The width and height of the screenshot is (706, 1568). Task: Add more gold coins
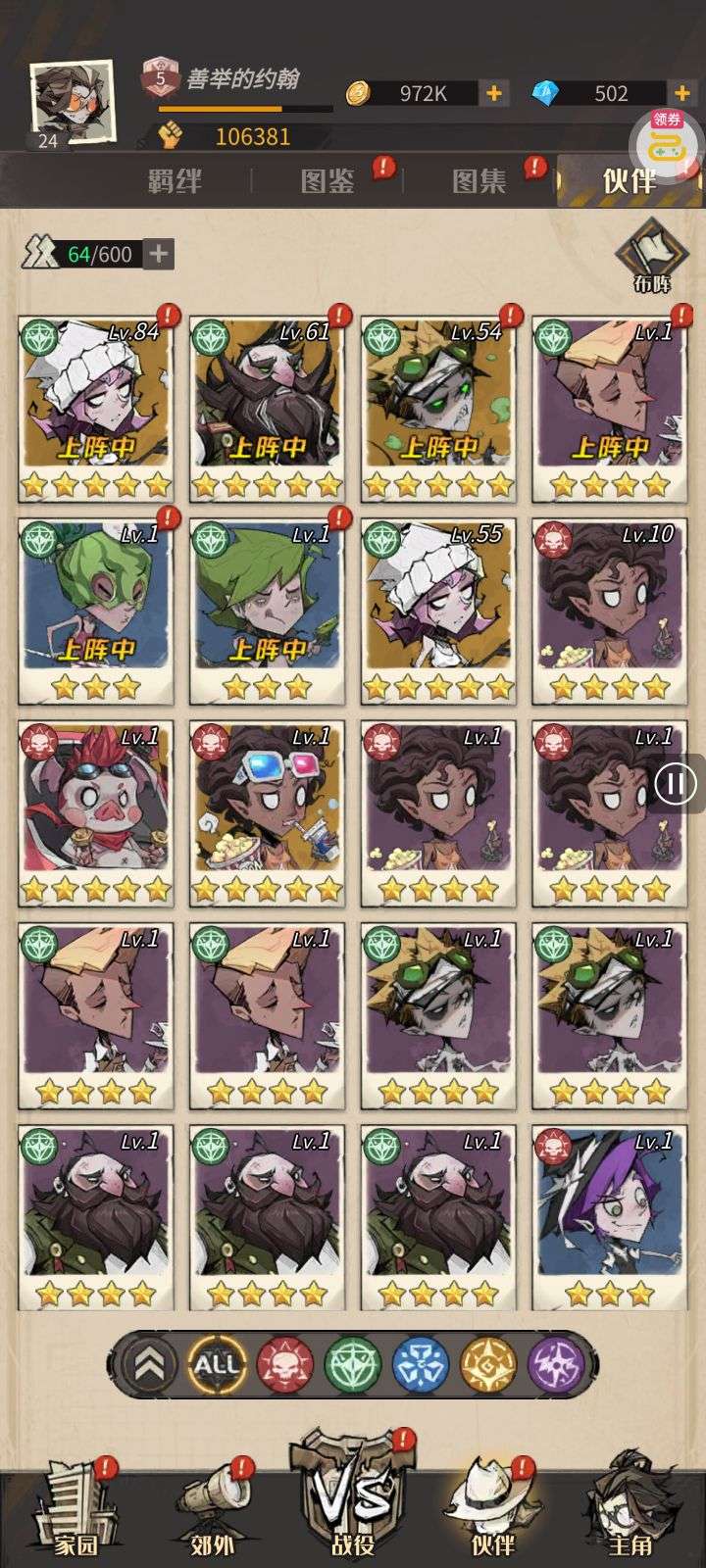[x=493, y=93]
